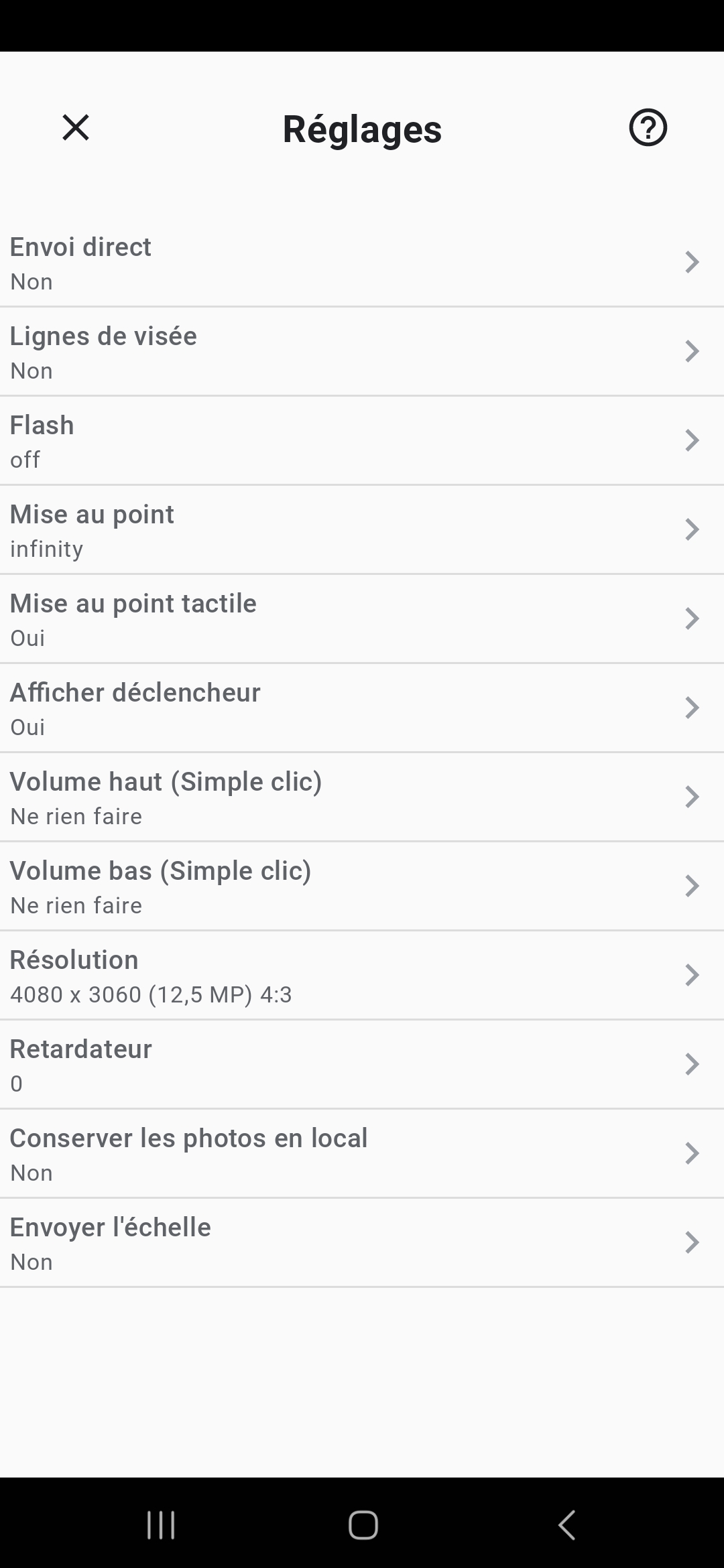Expand the Envoi direct chevron
The image size is (724, 1568).
point(691,263)
